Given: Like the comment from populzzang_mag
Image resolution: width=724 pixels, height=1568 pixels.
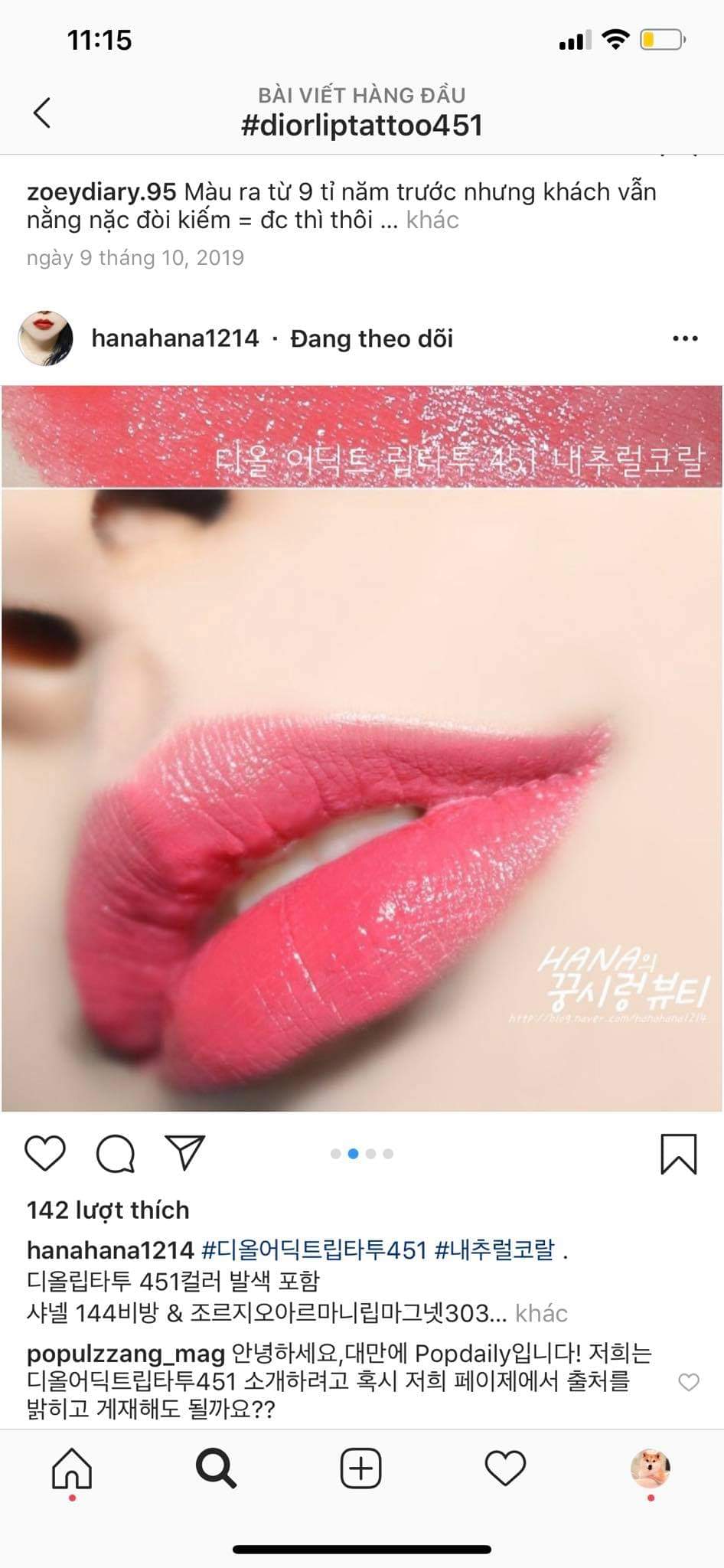Looking at the screenshot, I should click(x=689, y=1382).
